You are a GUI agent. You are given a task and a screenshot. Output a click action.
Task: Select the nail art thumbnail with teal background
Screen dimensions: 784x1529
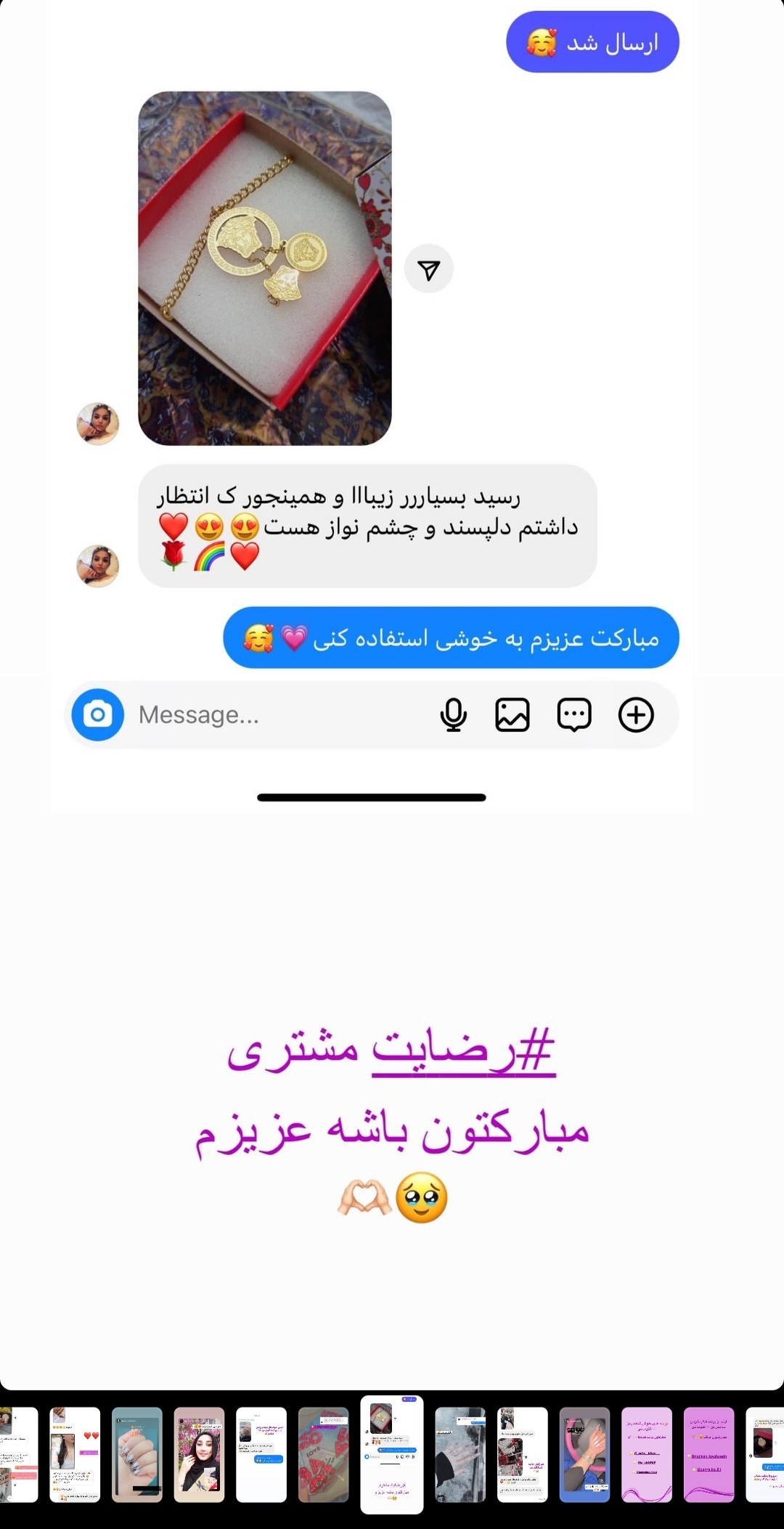(137, 1454)
